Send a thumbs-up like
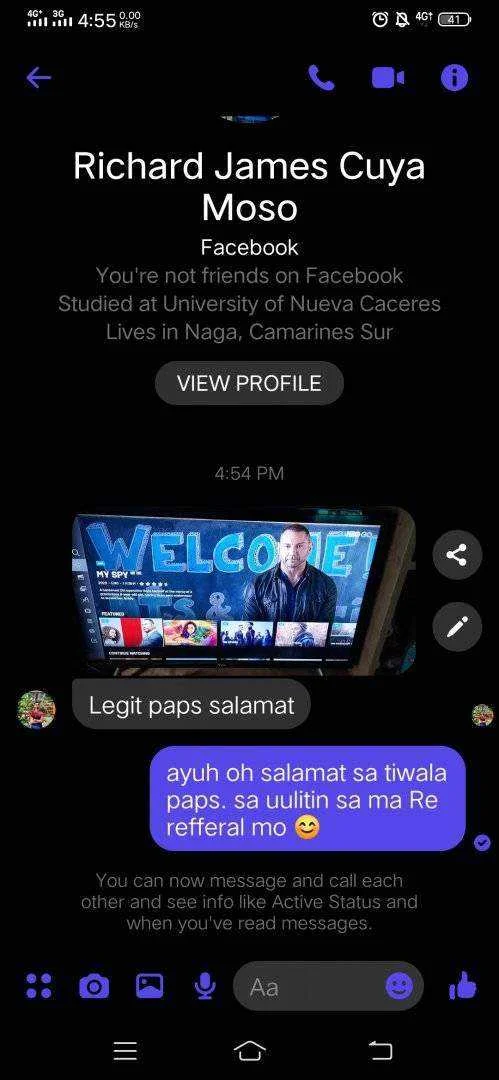Viewport: 499px width, 1080px height. pyautogui.click(x=462, y=986)
